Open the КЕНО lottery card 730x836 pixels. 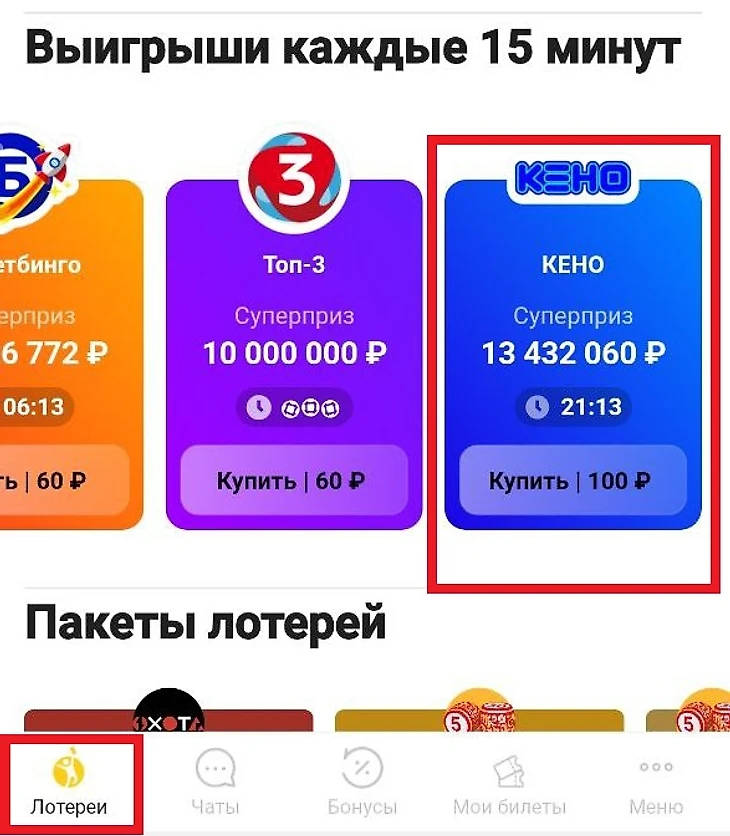(x=572, y=300)
